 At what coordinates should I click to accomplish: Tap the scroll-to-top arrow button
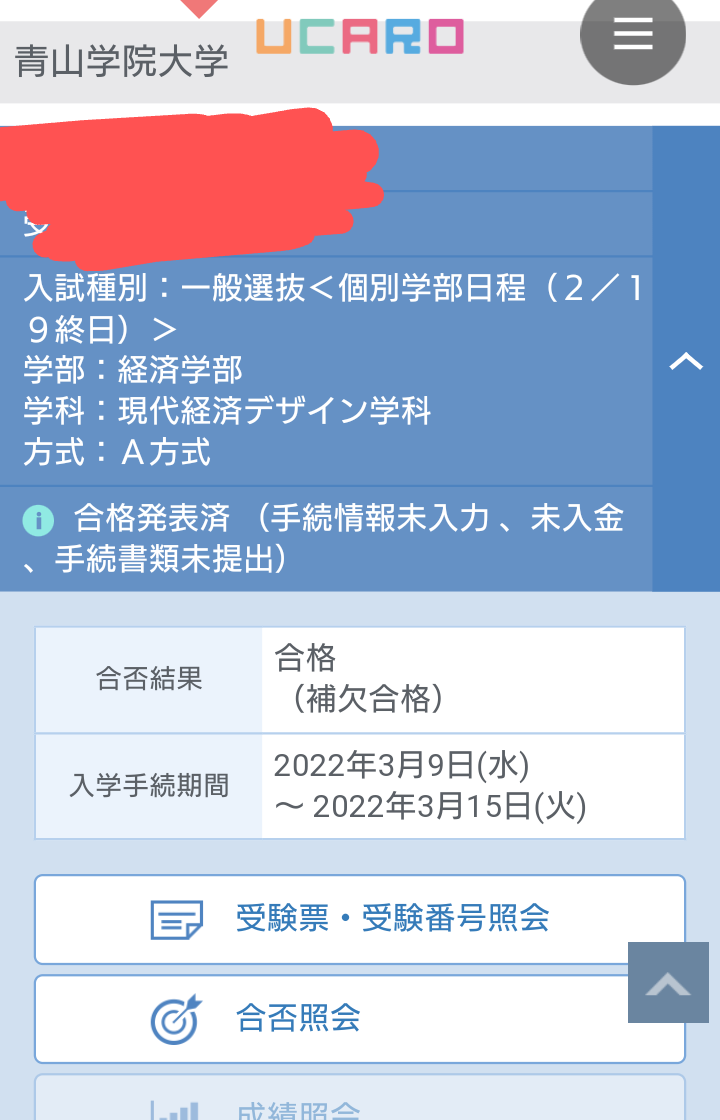(668, 983)
